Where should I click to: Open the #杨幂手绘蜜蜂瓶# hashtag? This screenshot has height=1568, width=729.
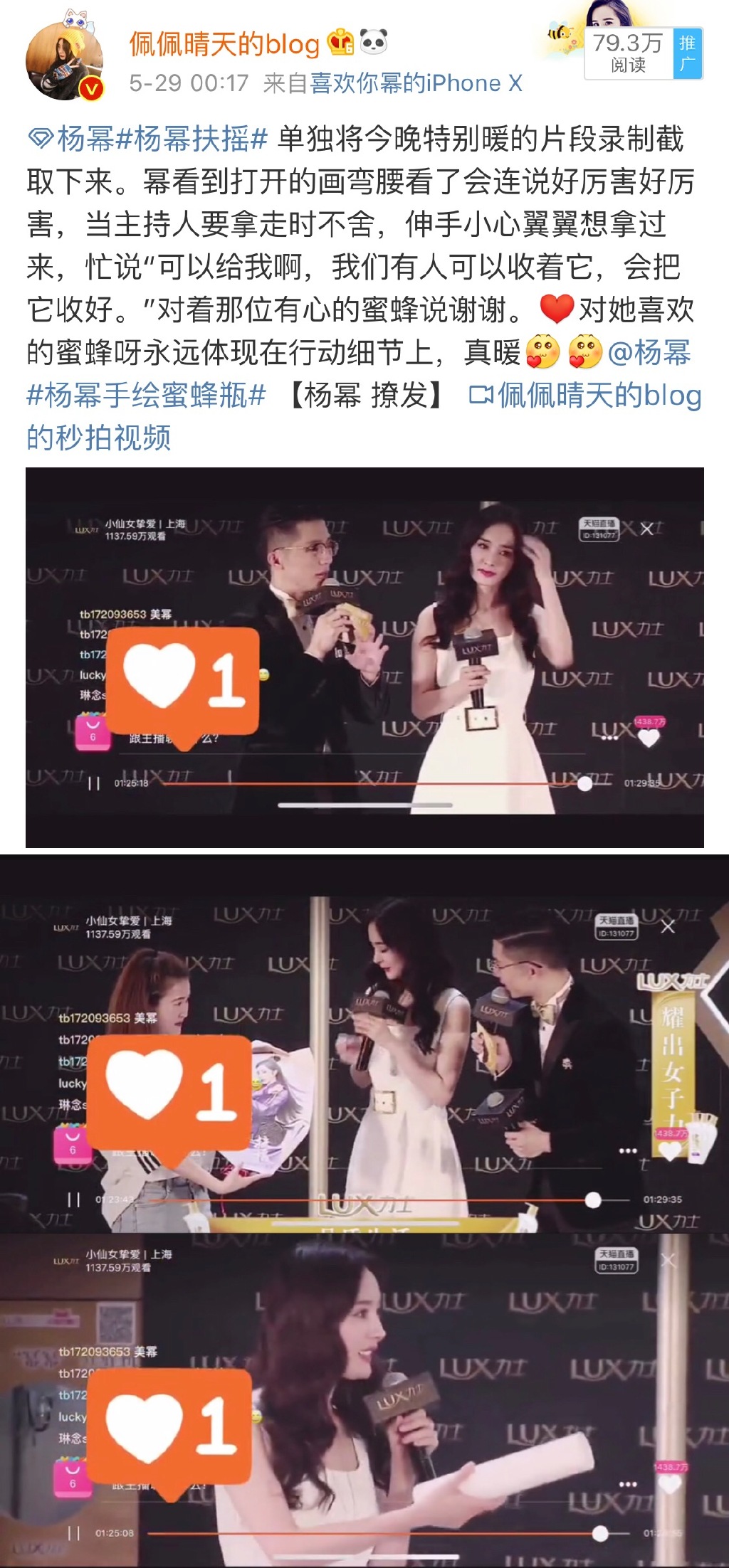[146, 395]
